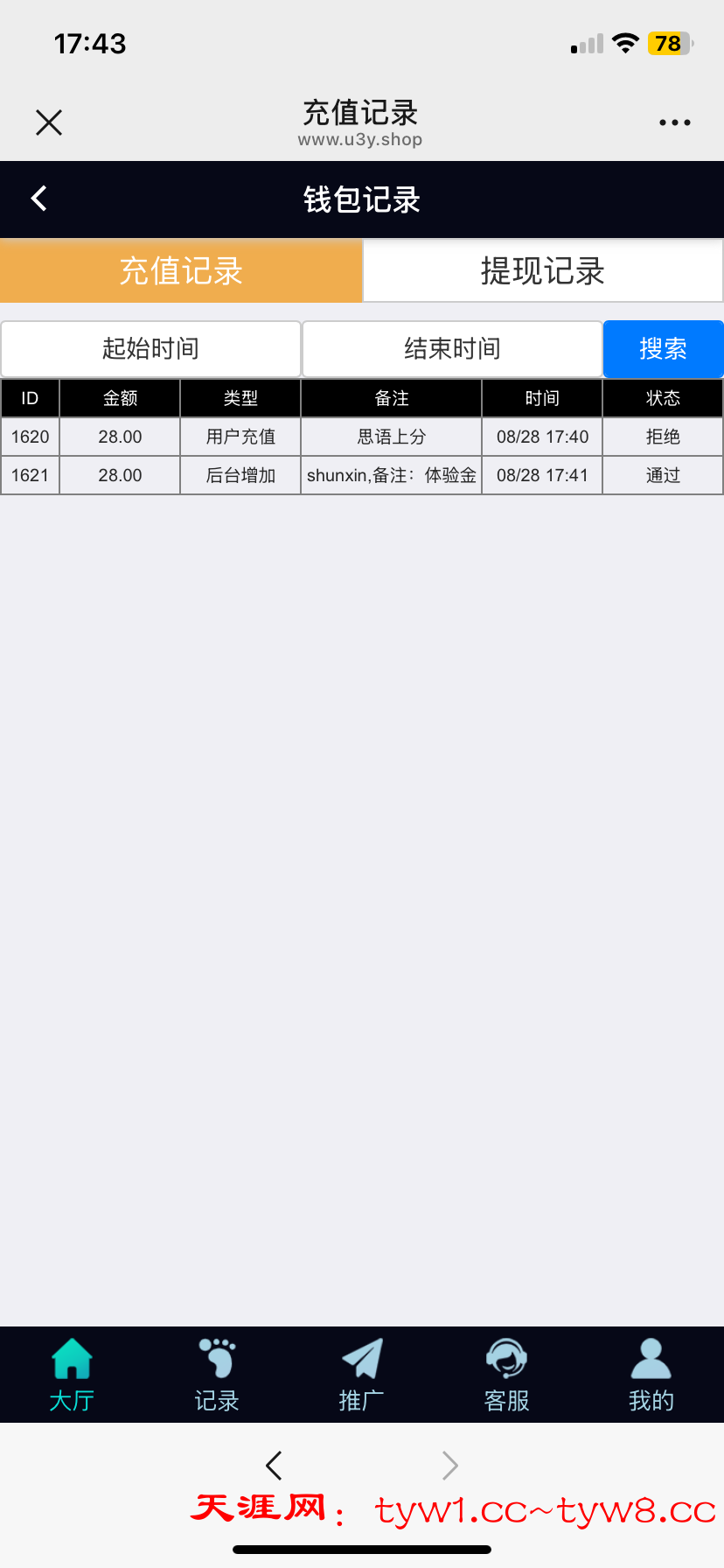Open the 记录 tab
The image size is (724, 1568).
coord(217,1375)
